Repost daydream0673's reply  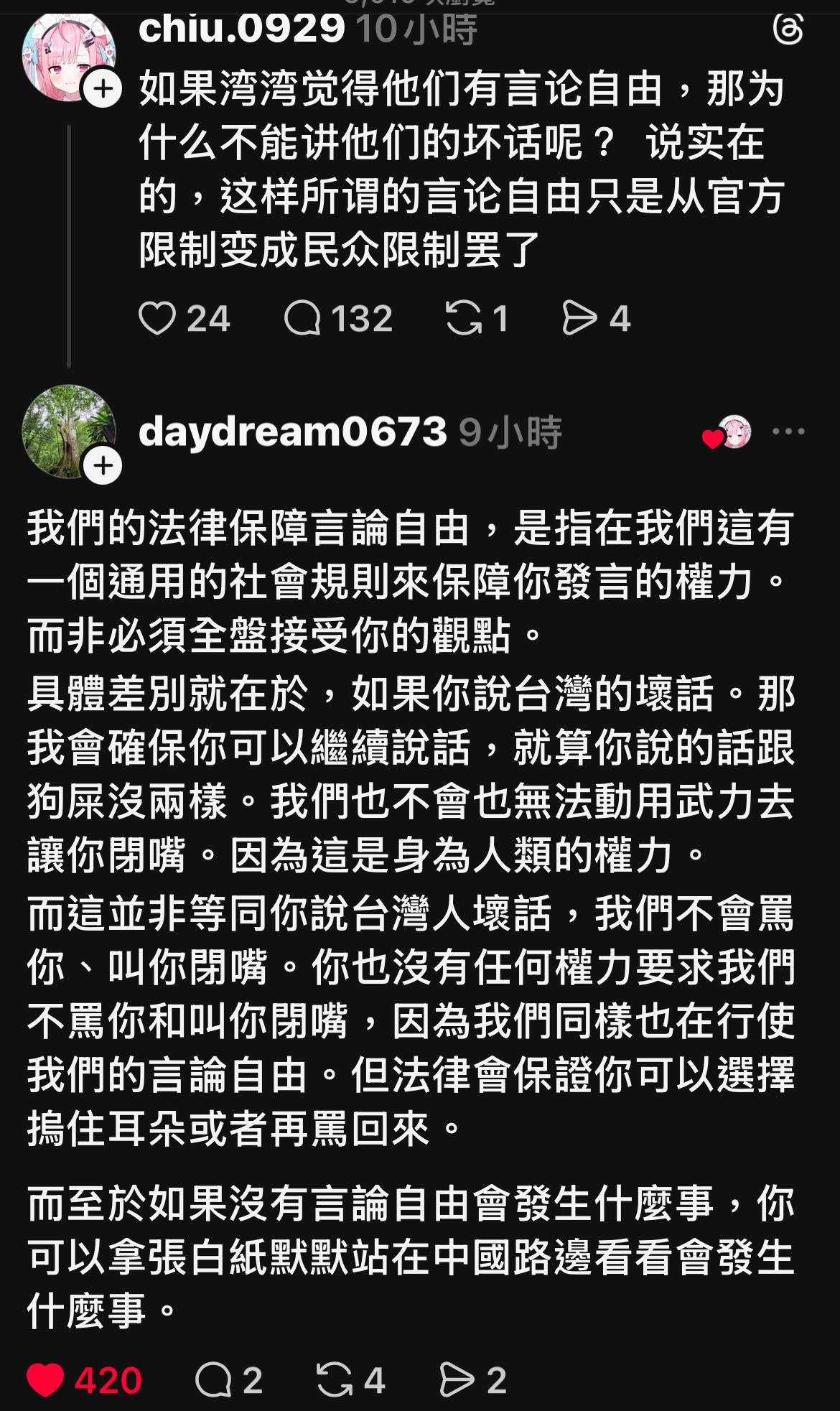click(335, 1380)
